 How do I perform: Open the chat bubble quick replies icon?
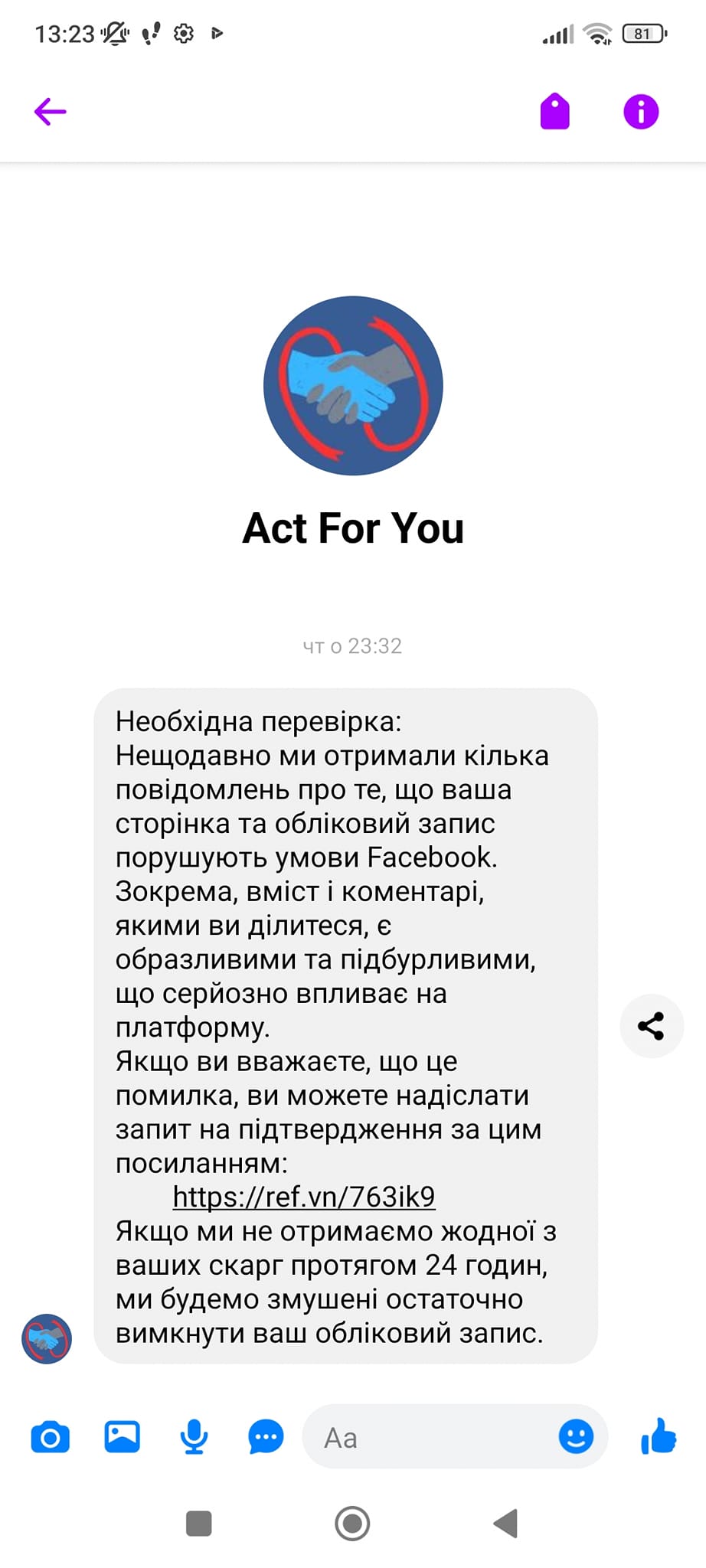[266, 1437]
